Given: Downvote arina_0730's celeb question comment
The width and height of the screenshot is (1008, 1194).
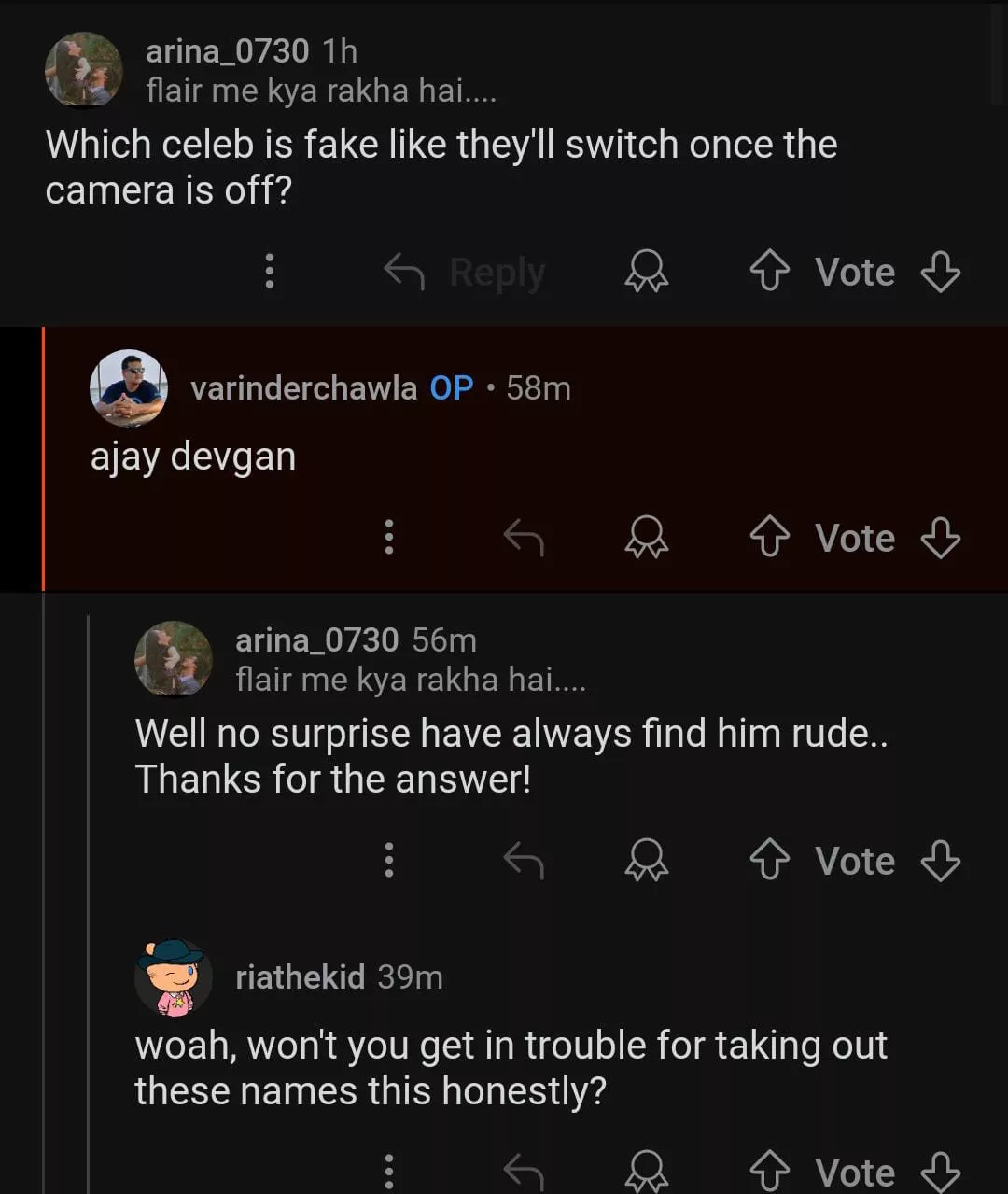Looking at the screenshot, I should pos(940,273).
